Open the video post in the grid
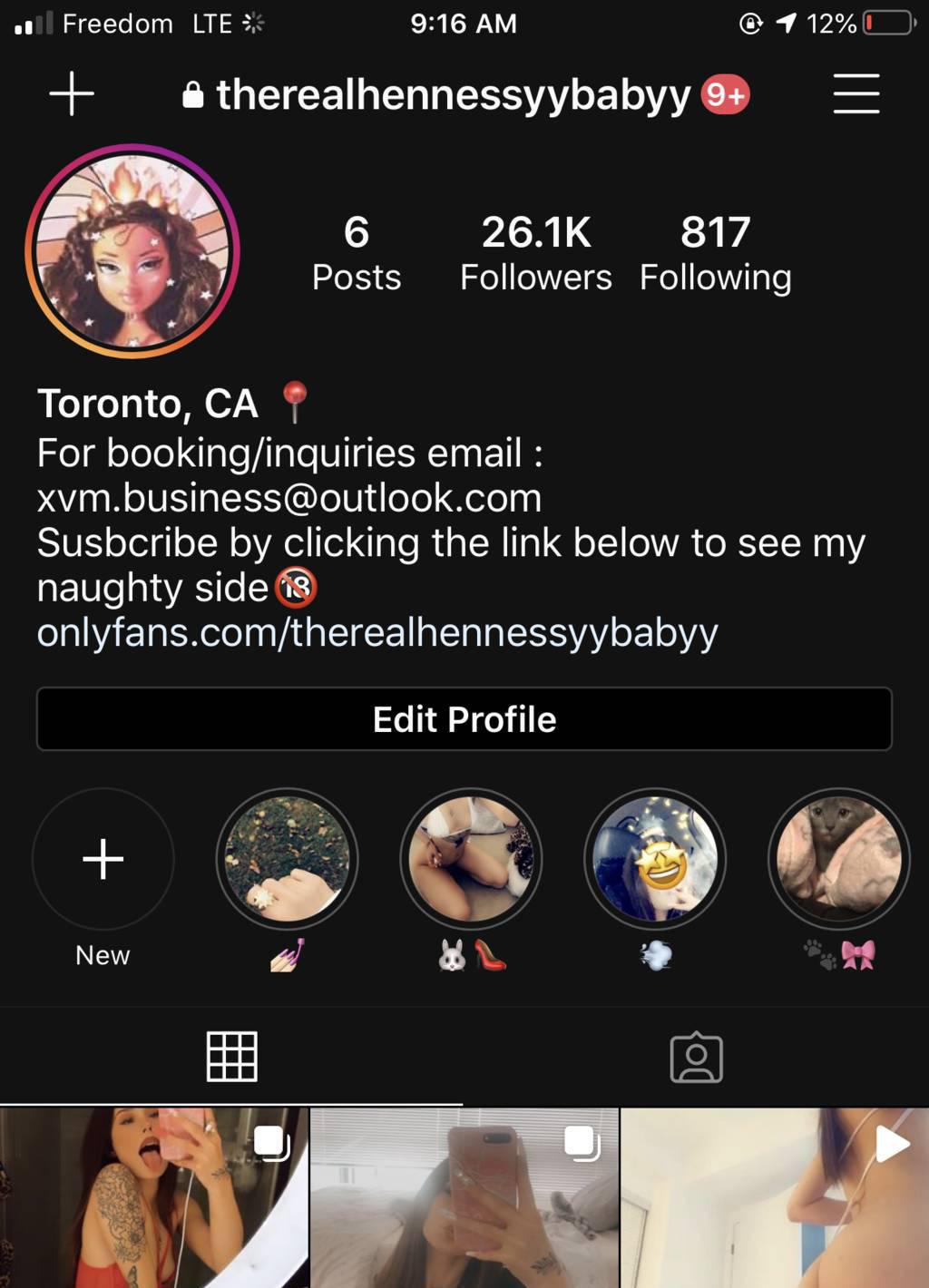 click(x=775, y=1197)
